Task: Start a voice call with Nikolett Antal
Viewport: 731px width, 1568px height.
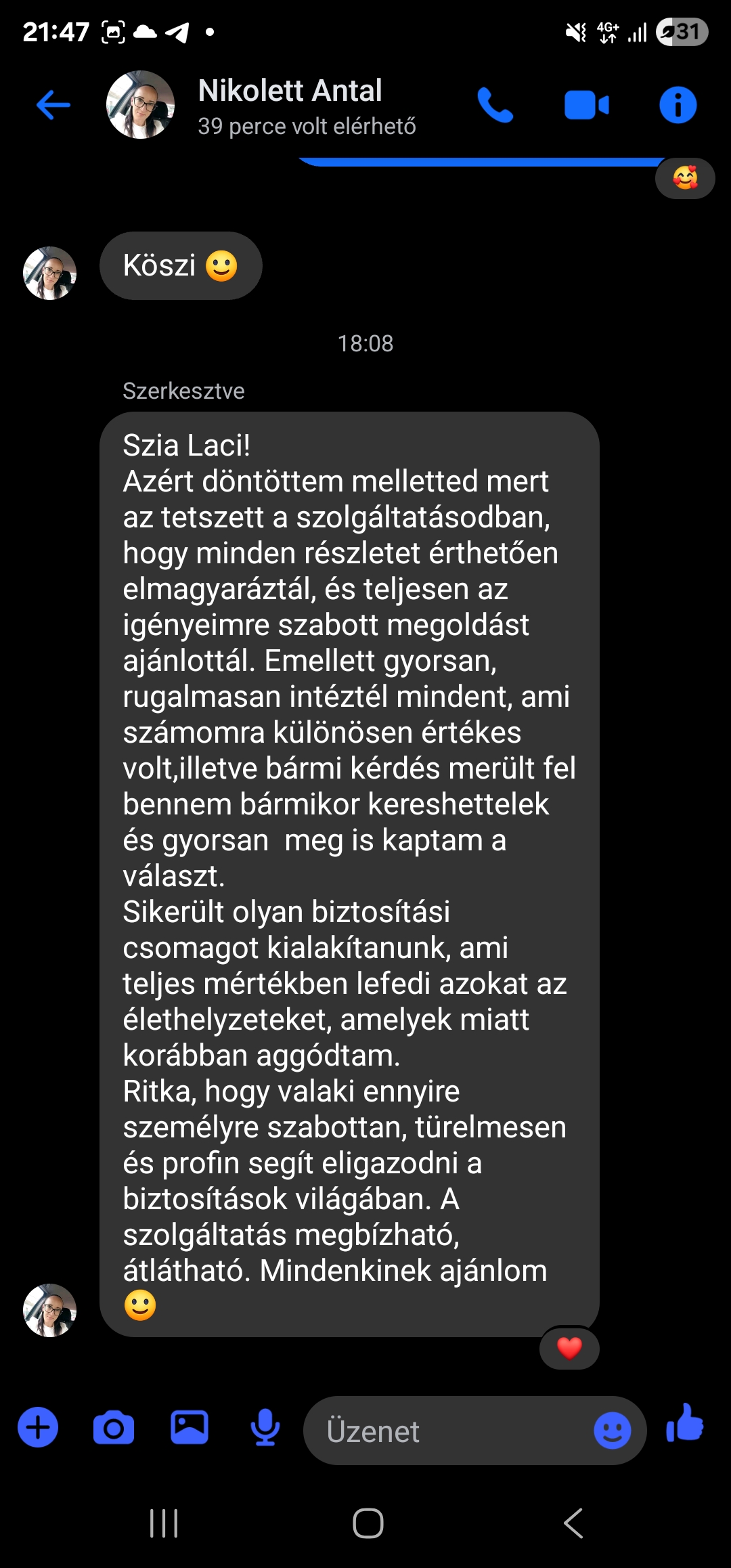Action: 496,105
